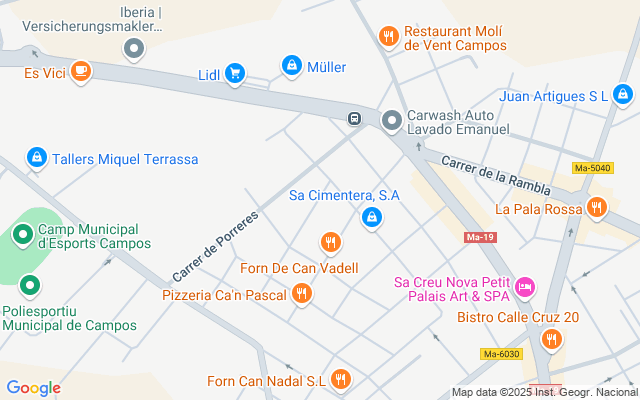Select the bus stop icon near the carwash
Viewport: 640px width, 400px height.
pyautogui.click(x=354, y=119)
